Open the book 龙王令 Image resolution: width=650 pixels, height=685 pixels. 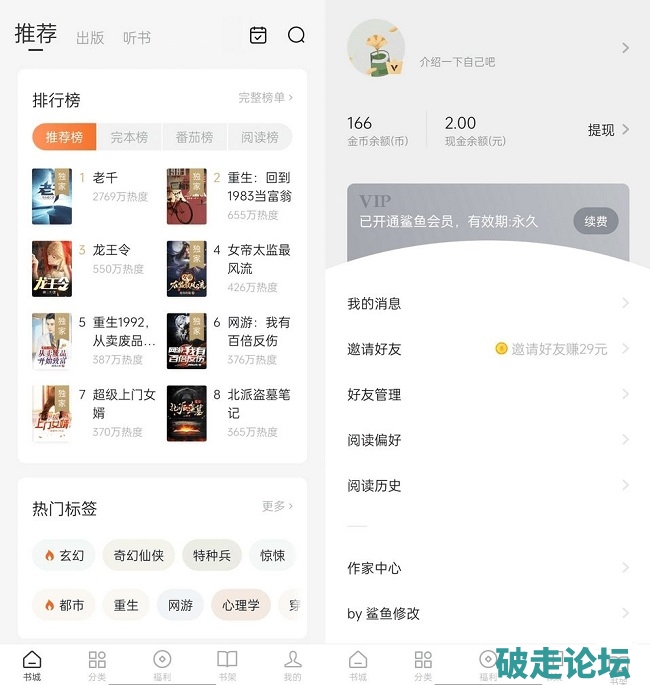111,250
